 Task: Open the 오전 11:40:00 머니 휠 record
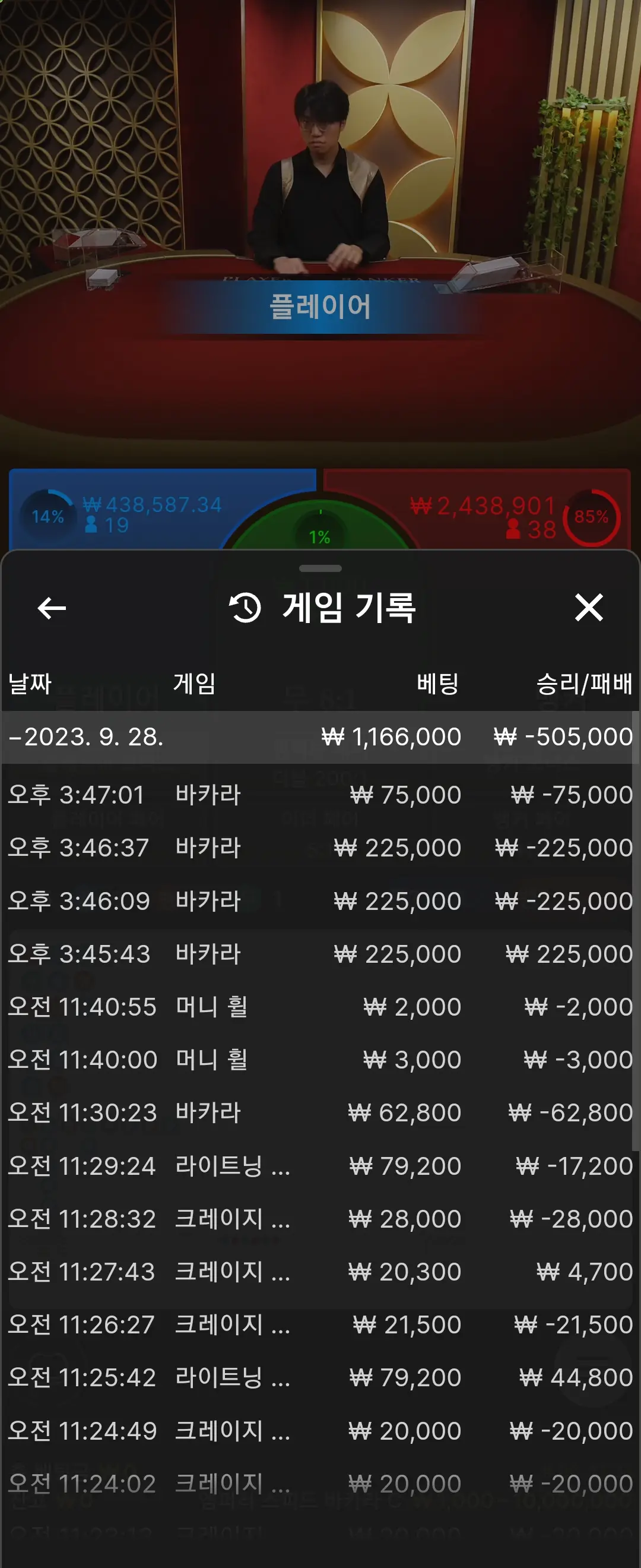click(x=320, y=1060)
